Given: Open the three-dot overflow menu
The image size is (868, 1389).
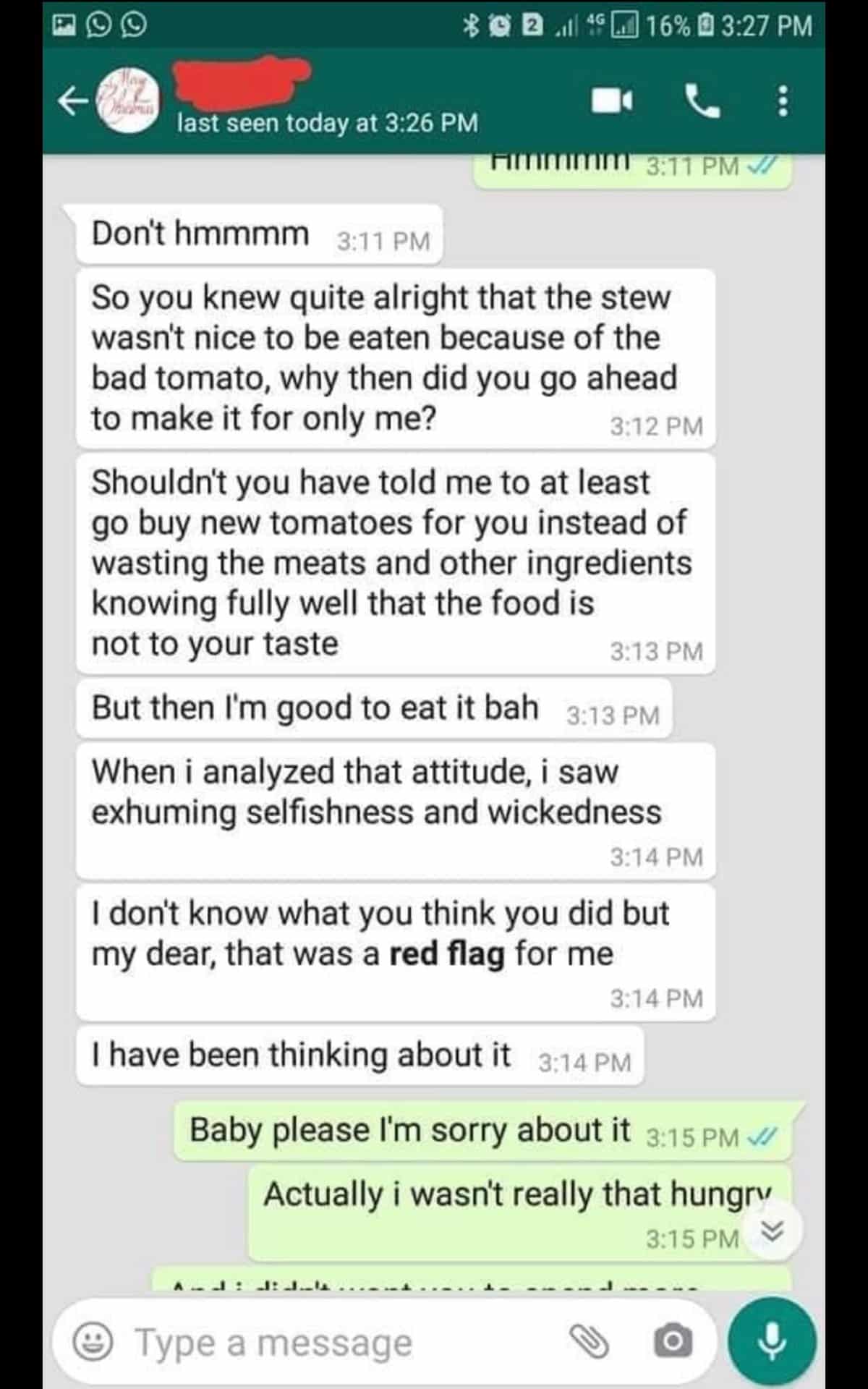Looking at the screenshot, I should [782, 101].
